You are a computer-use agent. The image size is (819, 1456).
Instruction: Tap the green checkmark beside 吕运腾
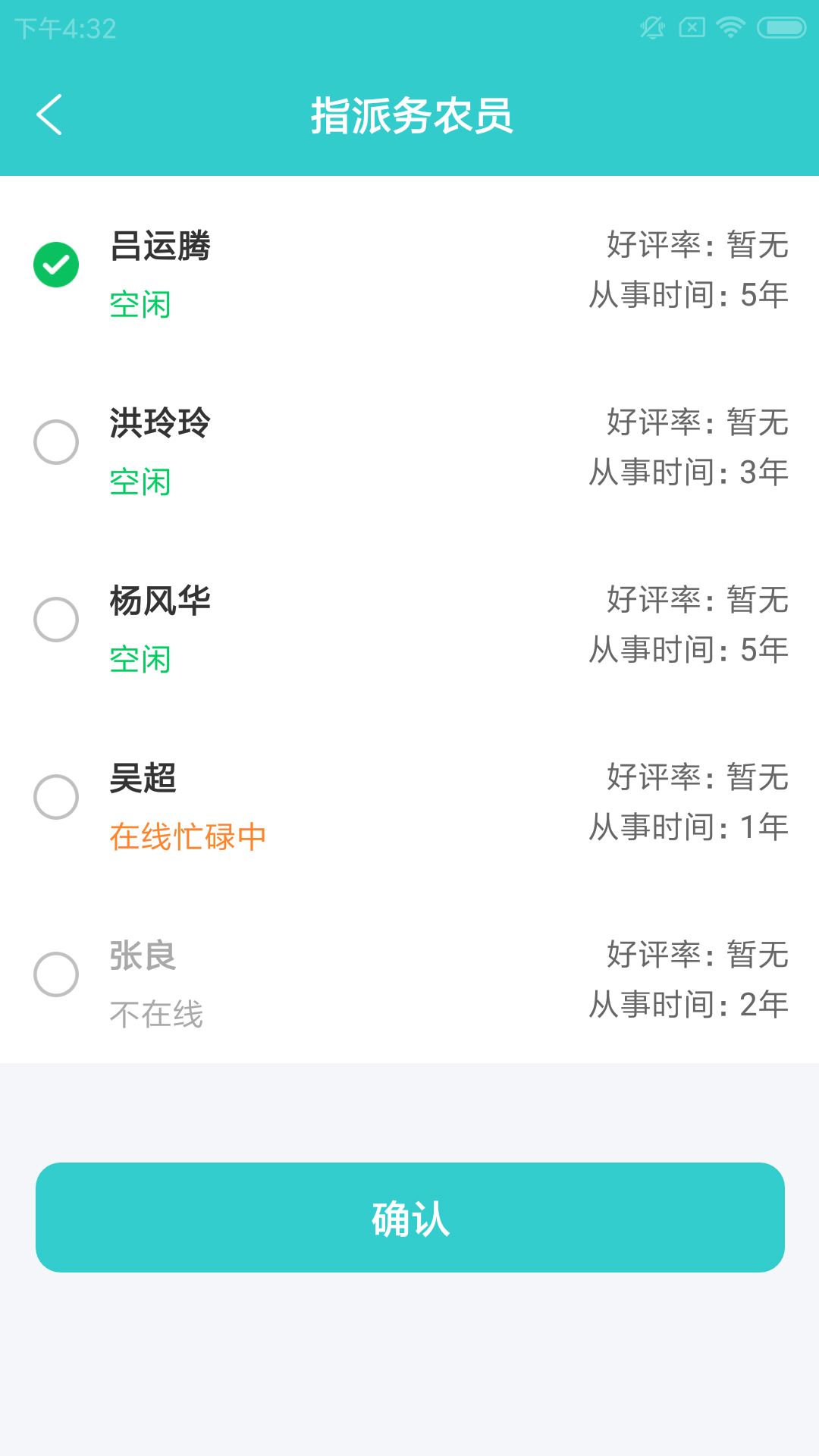pos(55,265)
